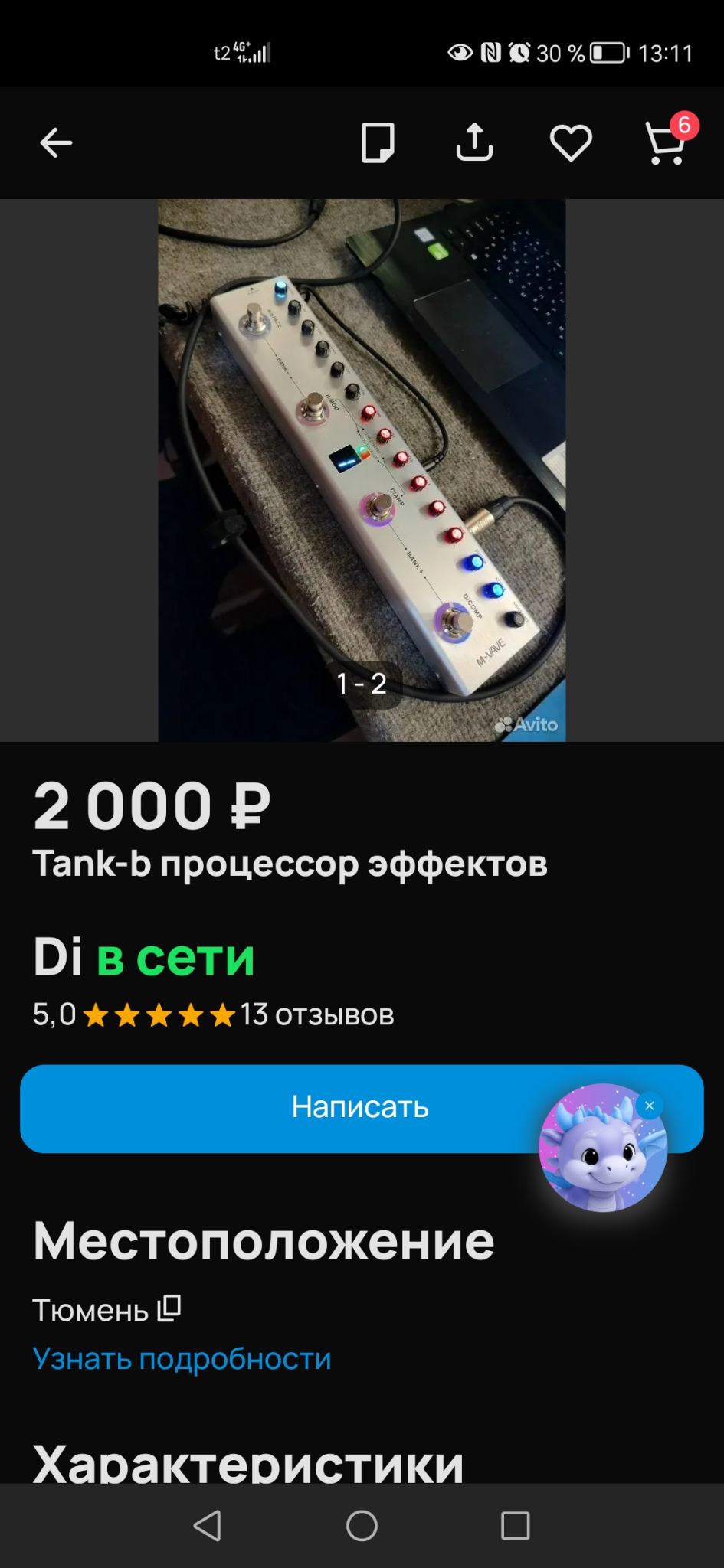This screenshot has height=1568, width=724.
Task: Open the product photo of the pedal
Action: [362, 470]
